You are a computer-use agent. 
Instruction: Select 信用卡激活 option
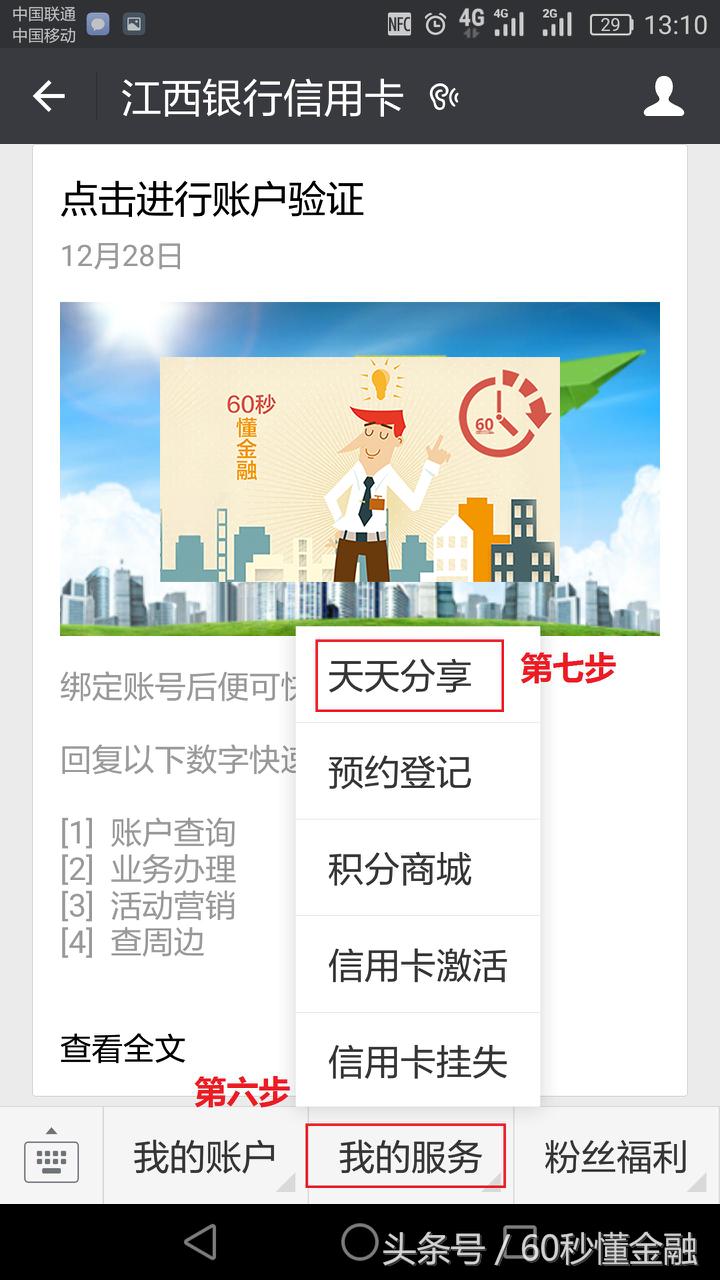tap(417, 965)
